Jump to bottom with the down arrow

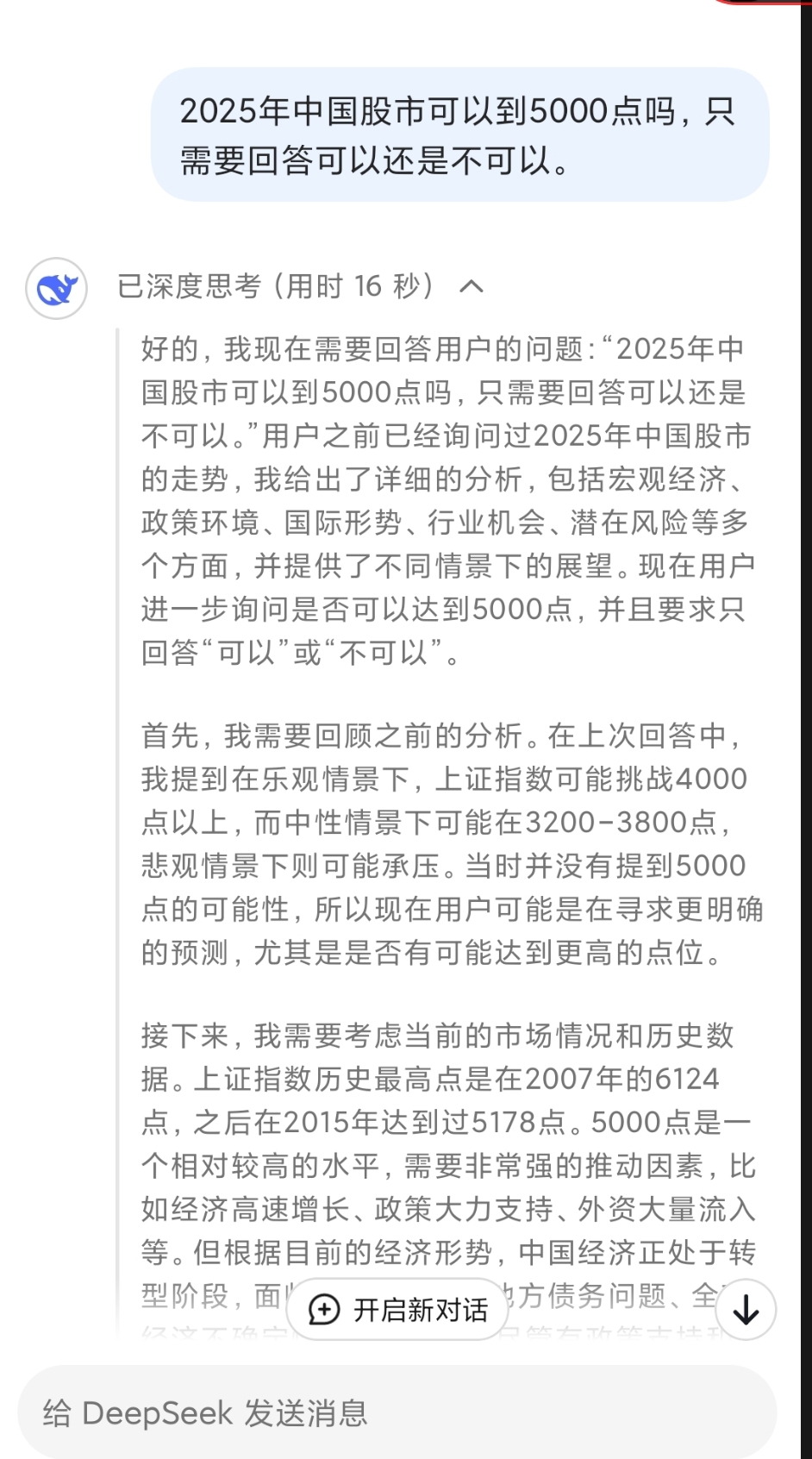pos(745,1310)
